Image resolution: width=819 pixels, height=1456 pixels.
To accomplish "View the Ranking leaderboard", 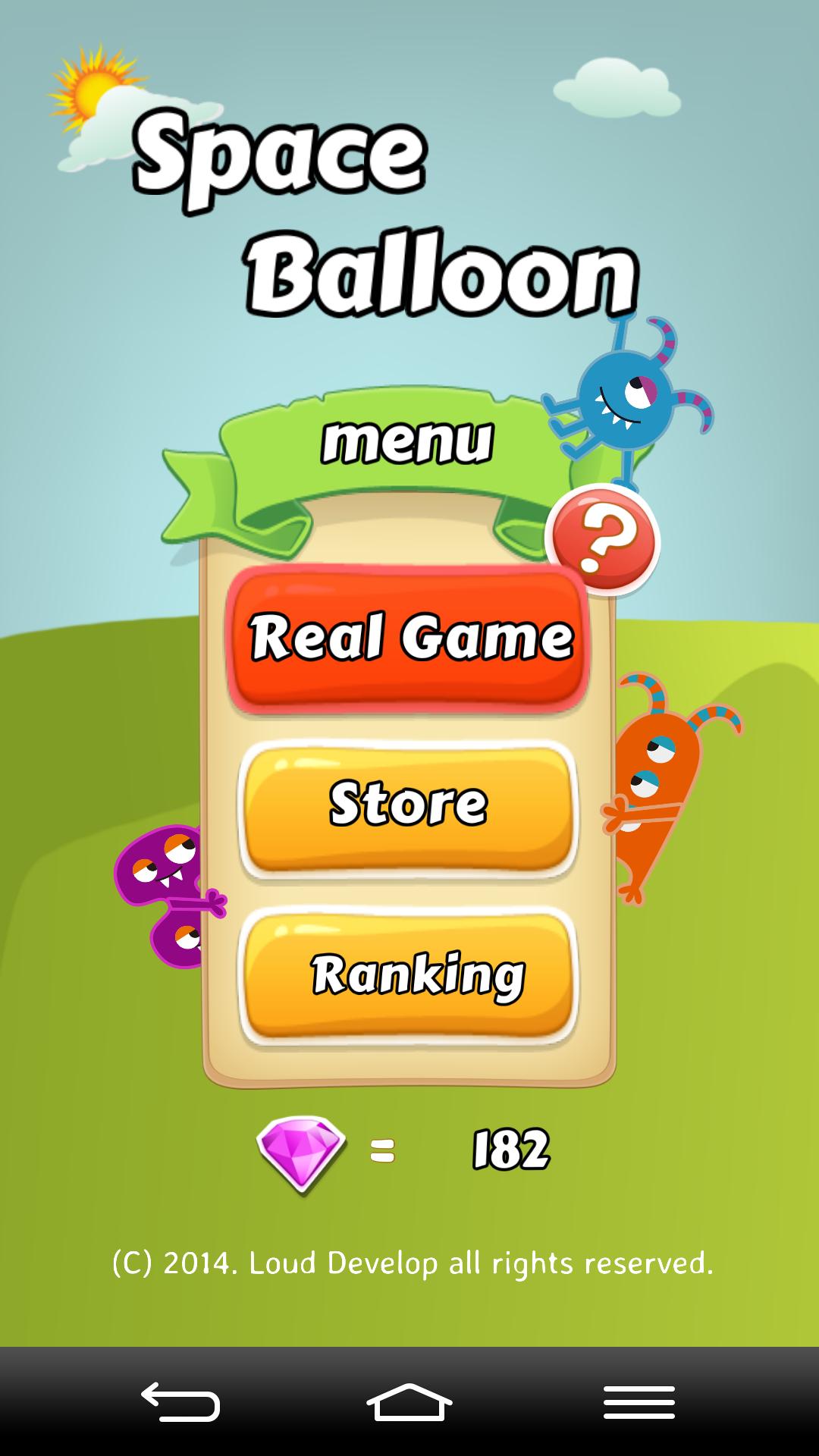I will tap(408, 974).
